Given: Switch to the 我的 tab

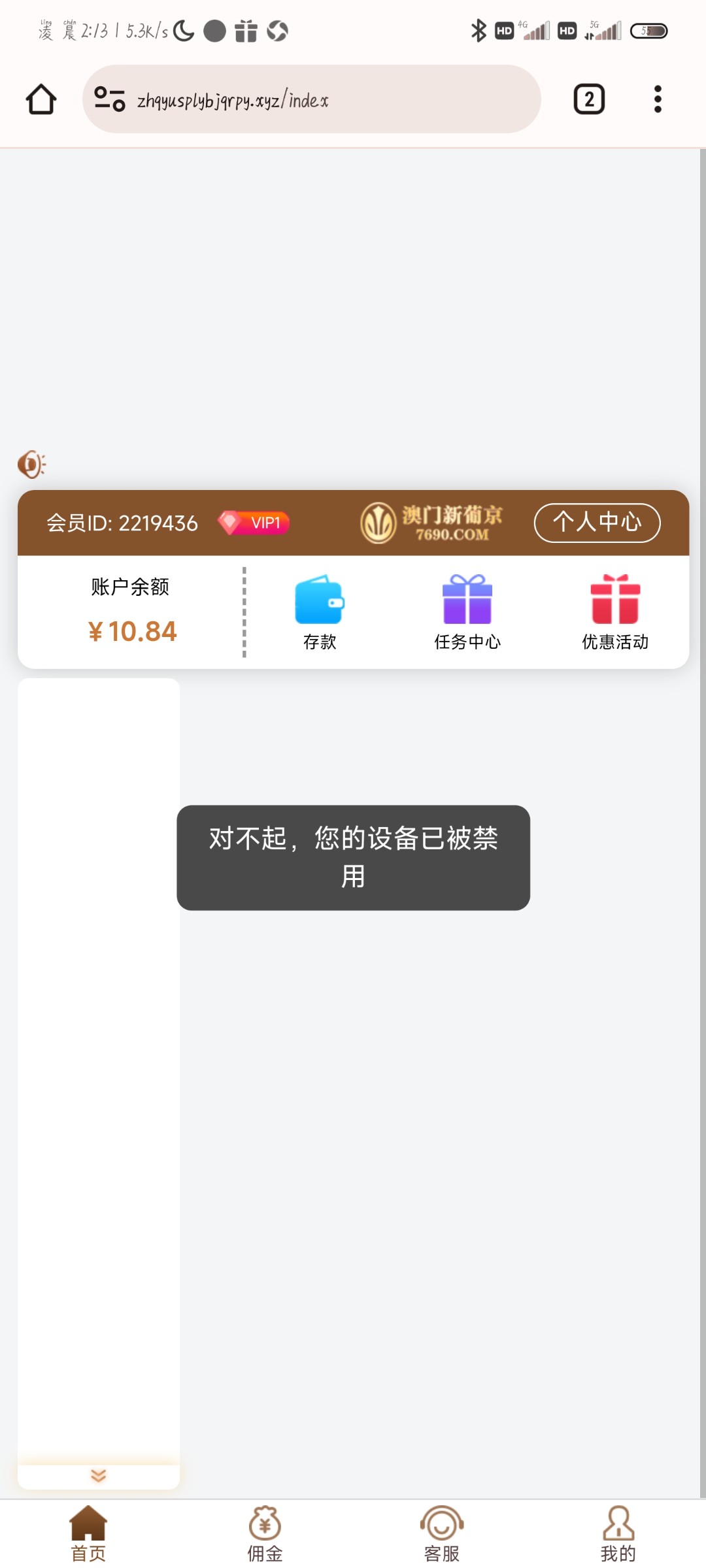Looking at the screenshot, I should 618,1533.
